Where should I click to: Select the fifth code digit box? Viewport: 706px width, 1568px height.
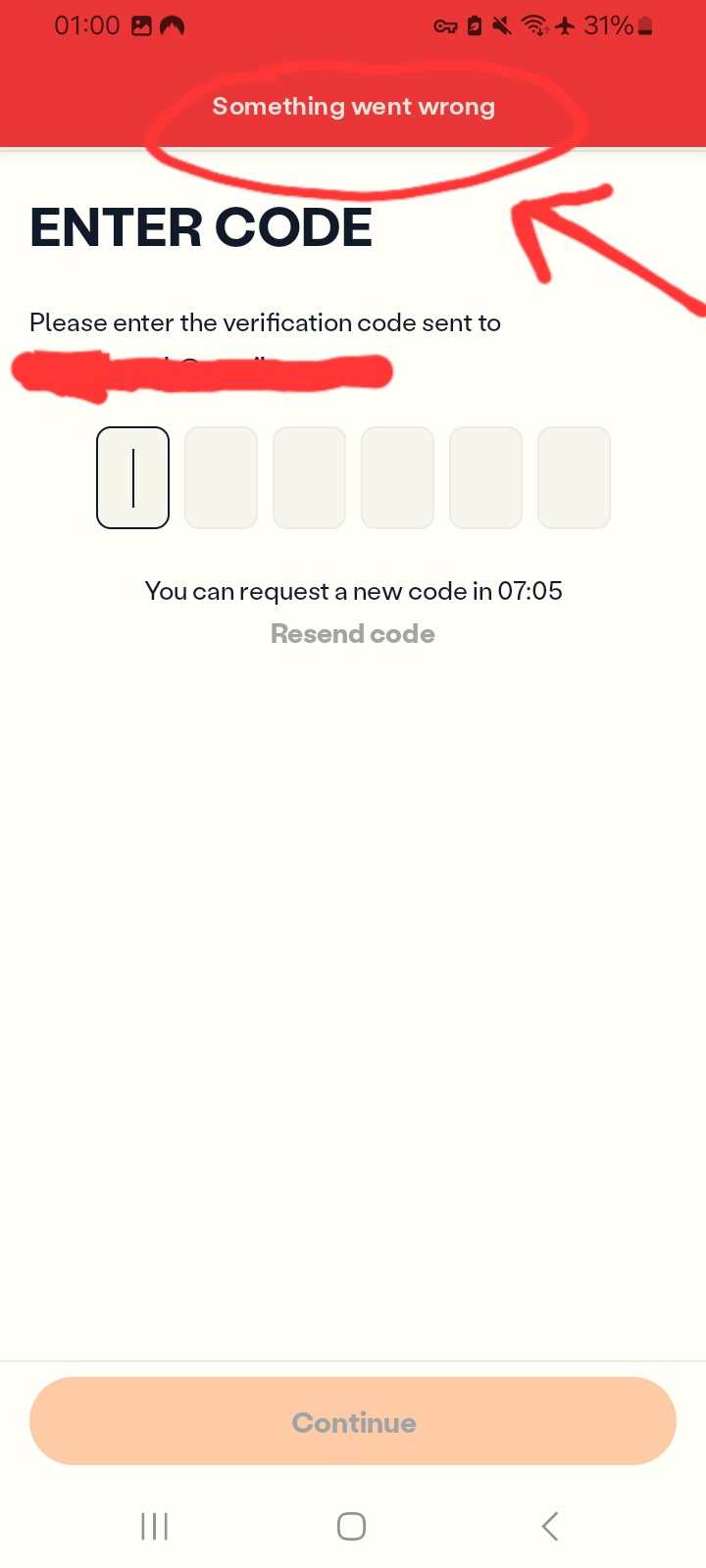click(x=485, y=478)
